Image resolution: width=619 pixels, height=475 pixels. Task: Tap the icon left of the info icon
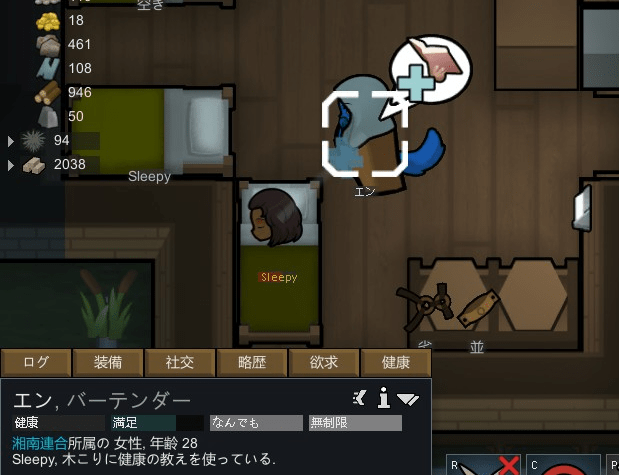point(360,399)
